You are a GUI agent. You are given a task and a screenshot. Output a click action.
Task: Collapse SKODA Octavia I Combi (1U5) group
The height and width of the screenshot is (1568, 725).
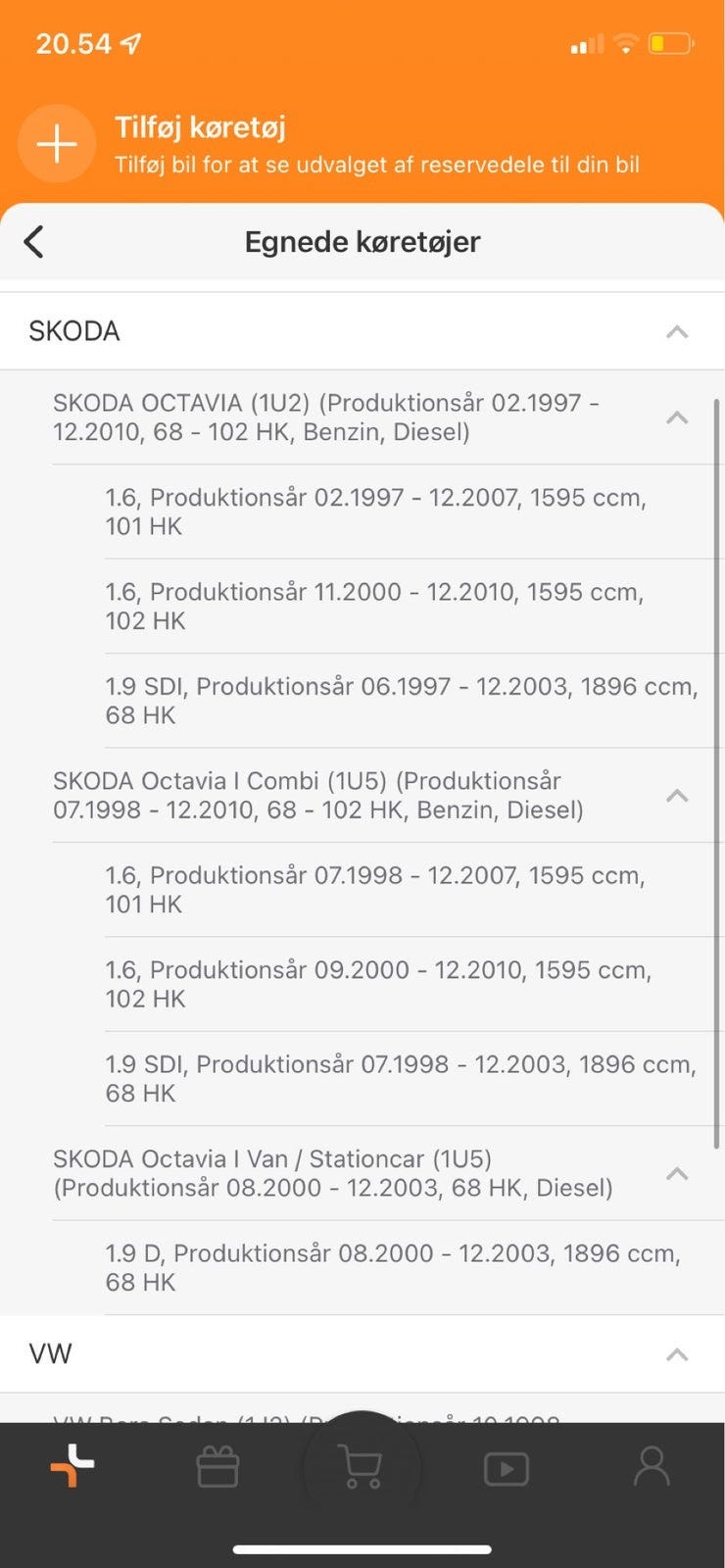pyautogui.click(x=676, y=796)
